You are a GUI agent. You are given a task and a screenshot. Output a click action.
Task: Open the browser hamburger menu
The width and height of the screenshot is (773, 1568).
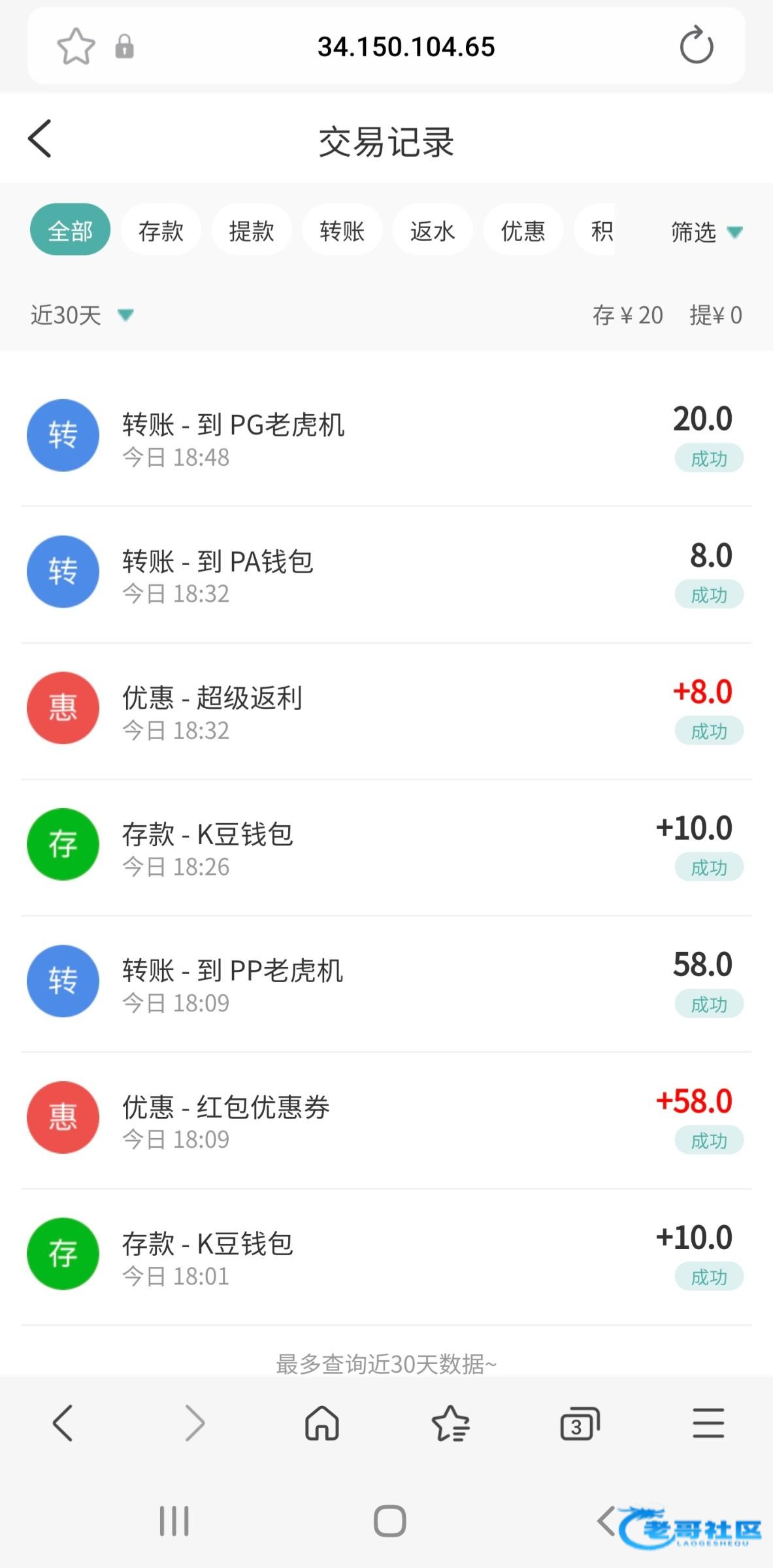pos(708,1423)
